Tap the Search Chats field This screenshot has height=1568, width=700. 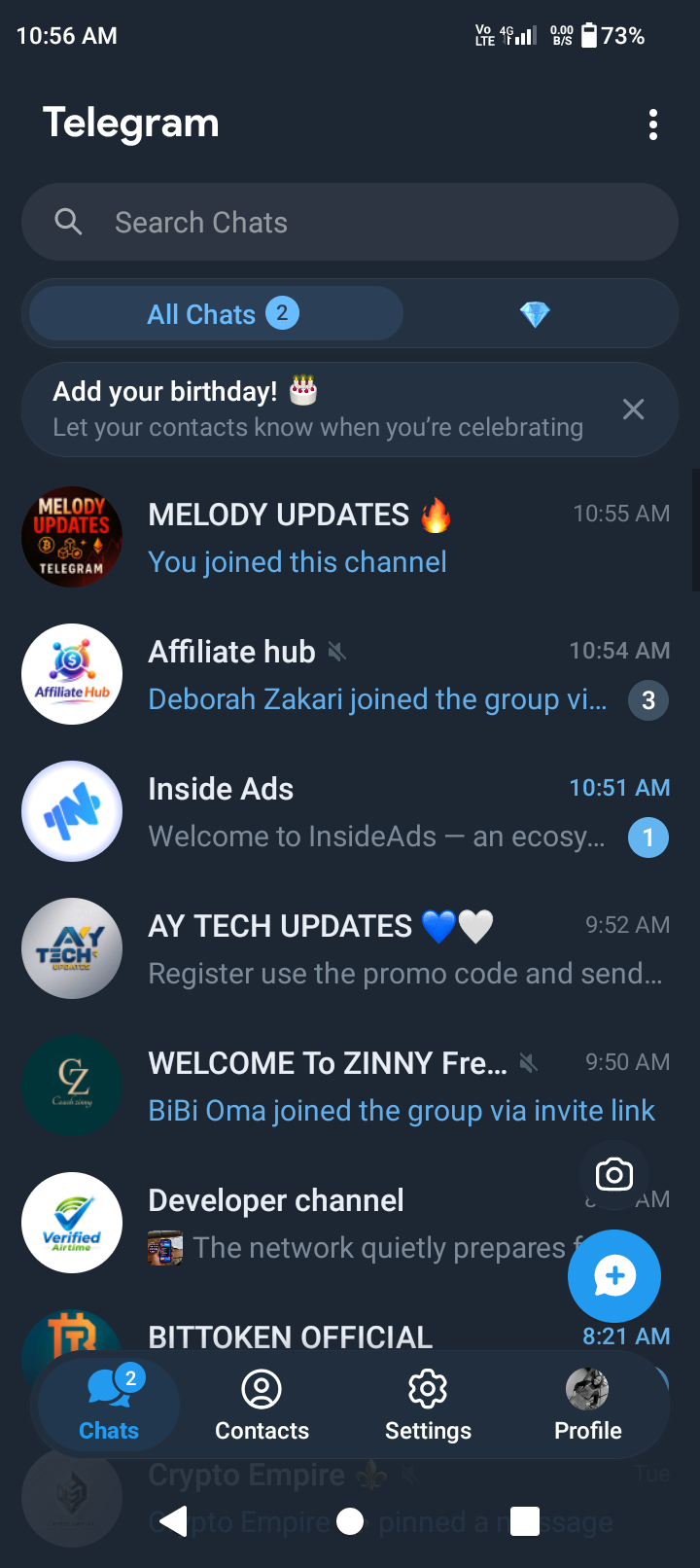coord(350,223)
